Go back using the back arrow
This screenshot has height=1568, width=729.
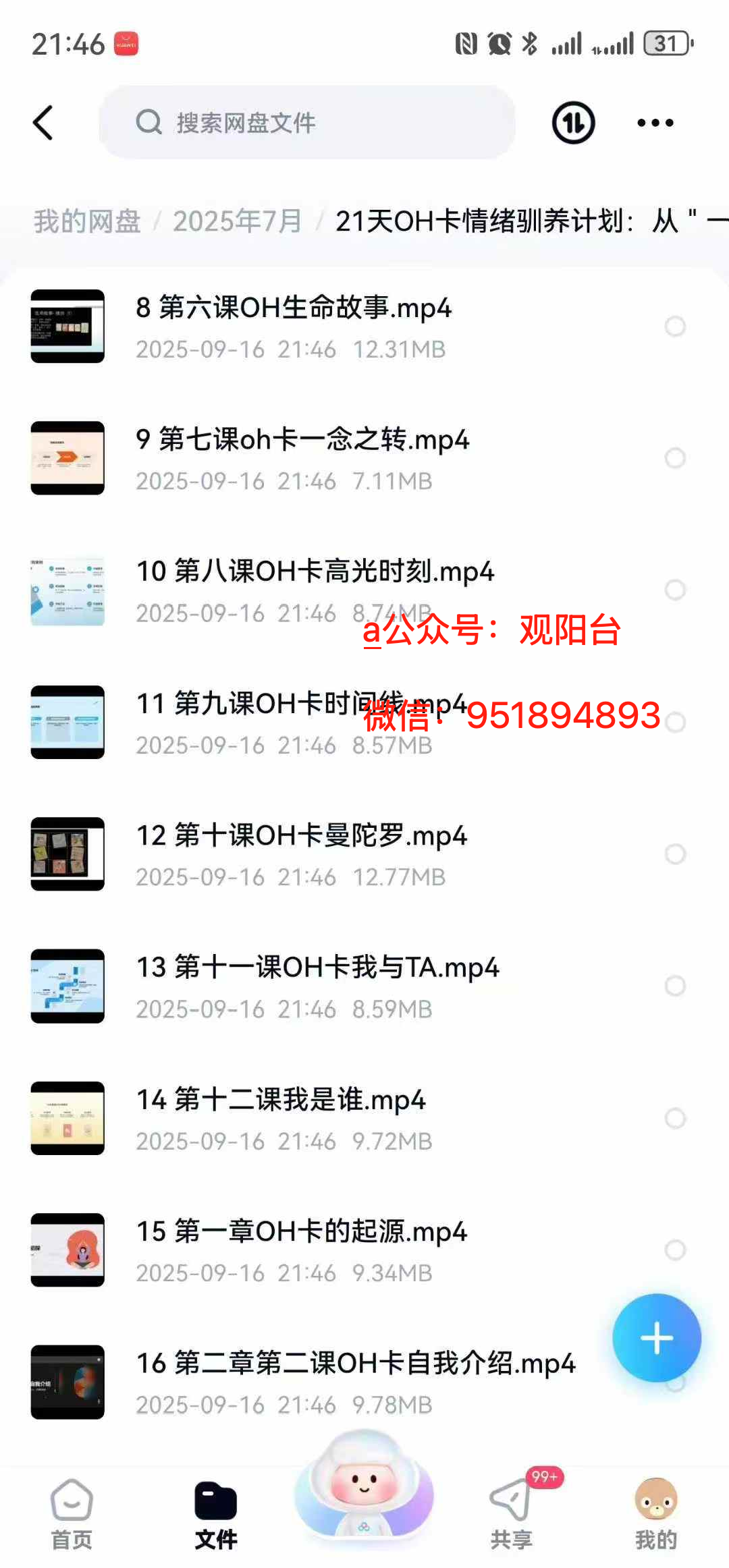tap(43, 123)
